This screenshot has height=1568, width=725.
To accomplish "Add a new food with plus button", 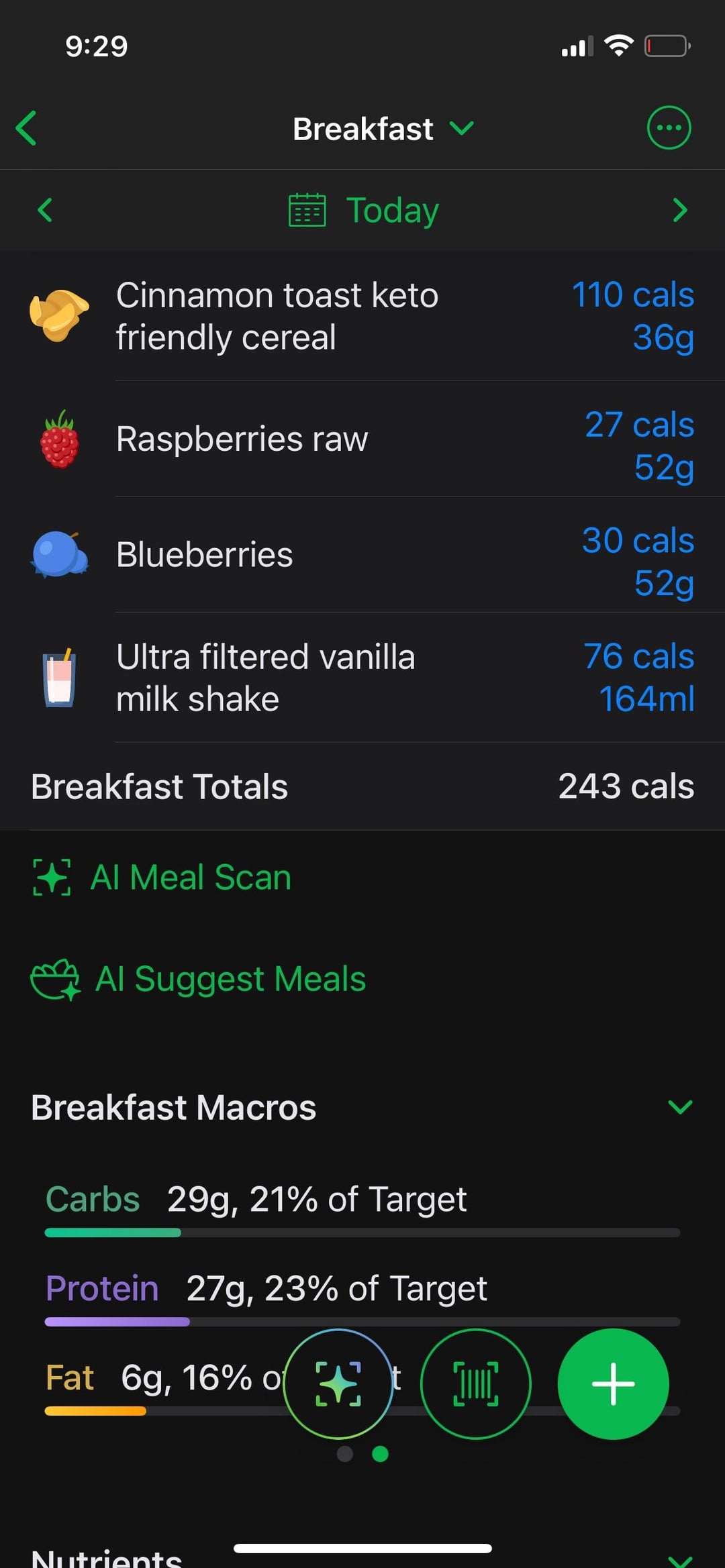I will 613,1383.
